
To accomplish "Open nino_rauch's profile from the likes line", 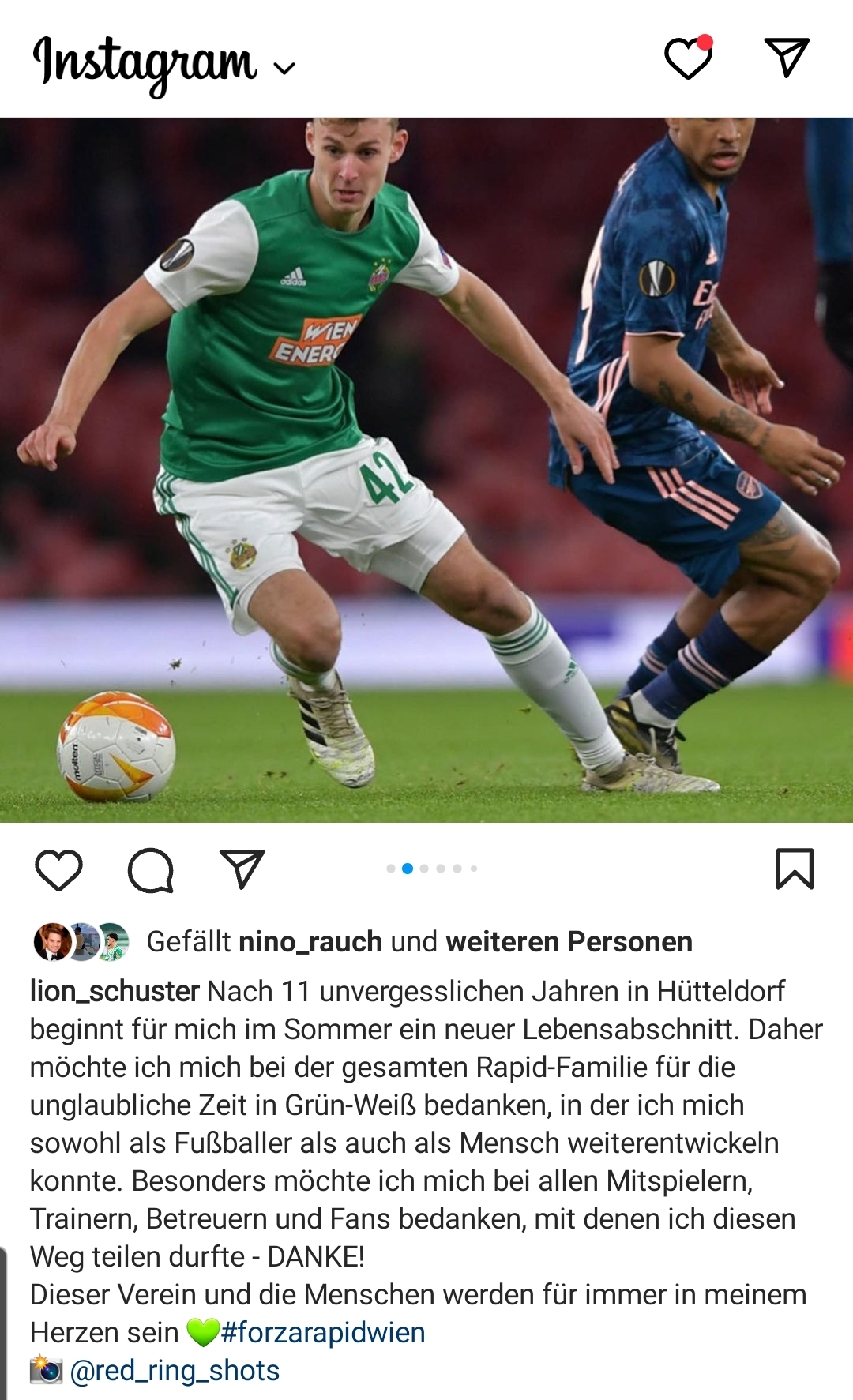I will point(310,942).
